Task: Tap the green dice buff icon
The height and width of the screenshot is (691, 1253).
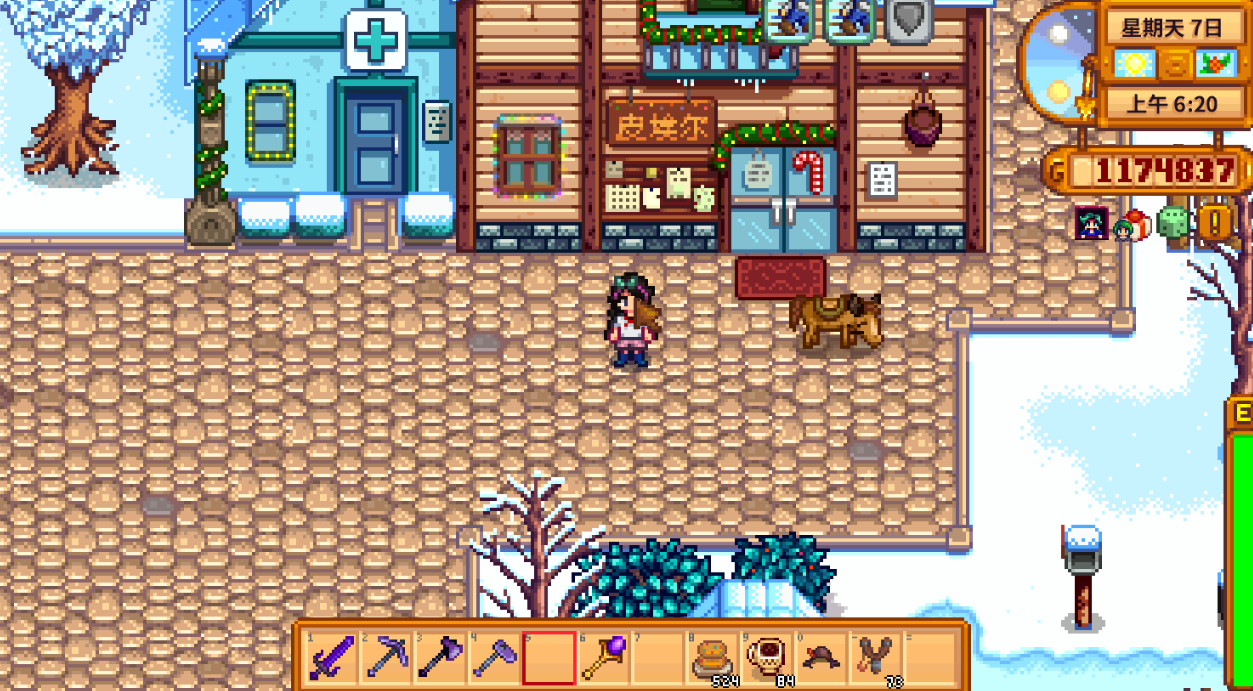Action: tap(1172, 222)
